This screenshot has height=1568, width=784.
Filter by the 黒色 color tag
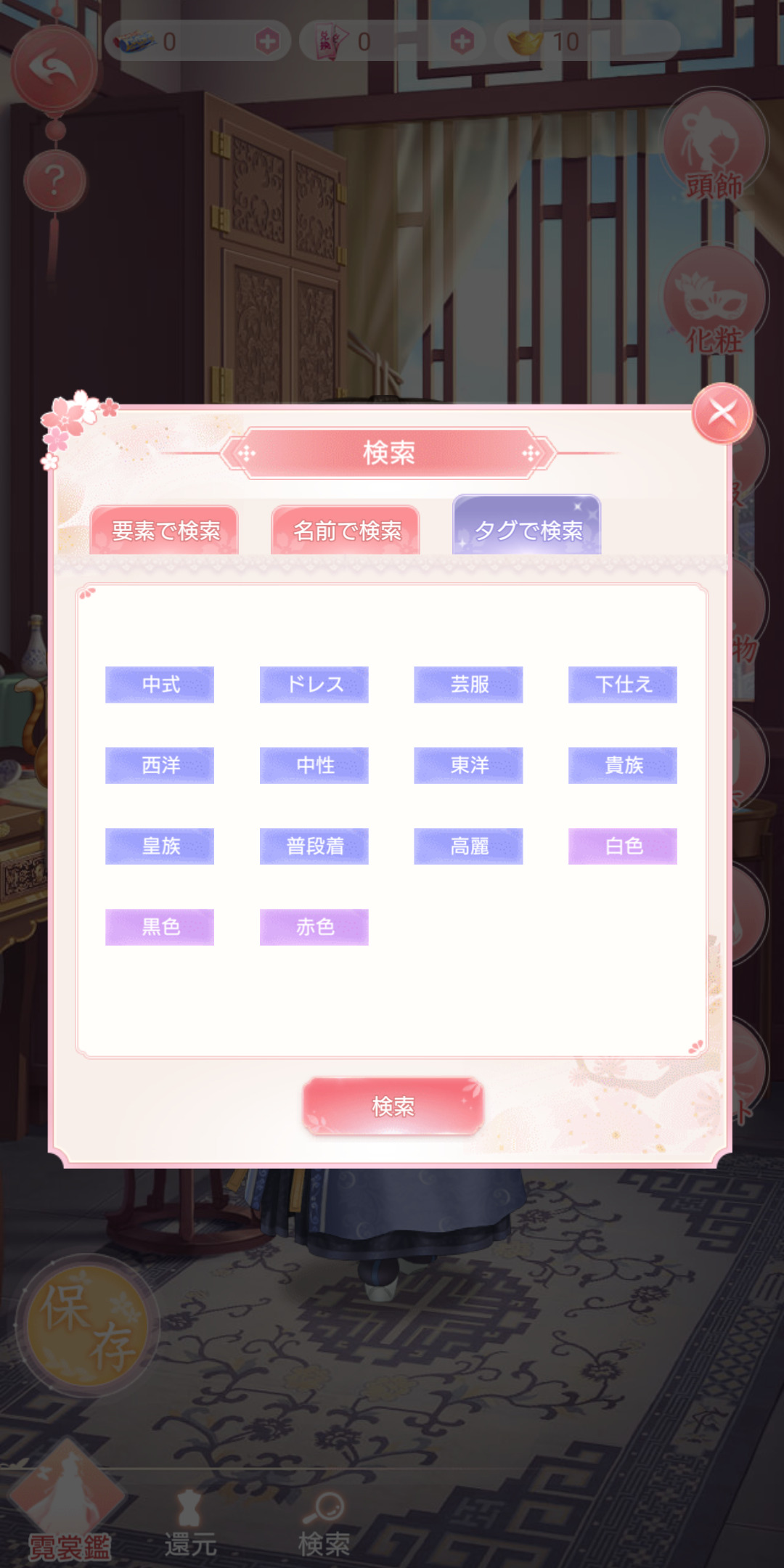[x=160, y=927]
